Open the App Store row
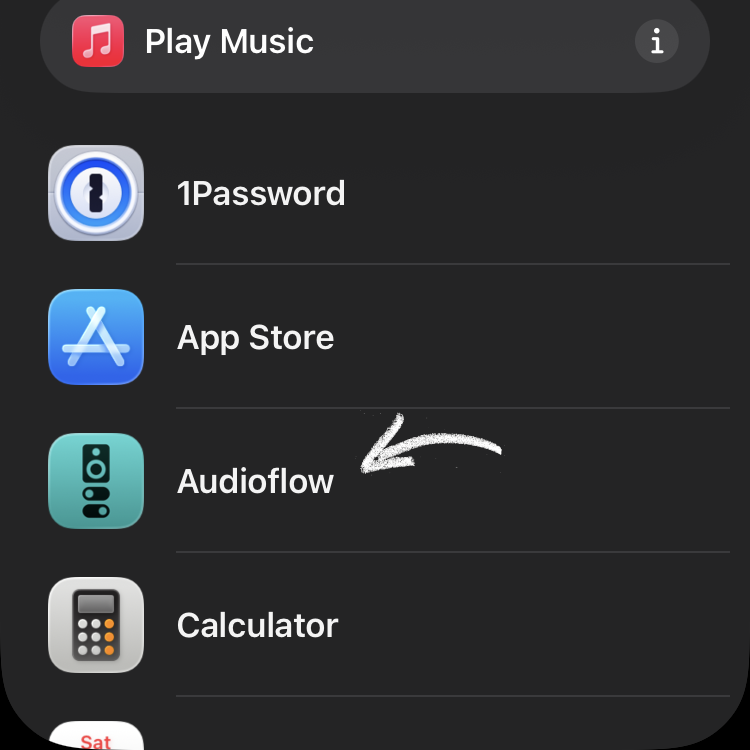The height and width of the screenshot is (750, 750). coord(256,337)
